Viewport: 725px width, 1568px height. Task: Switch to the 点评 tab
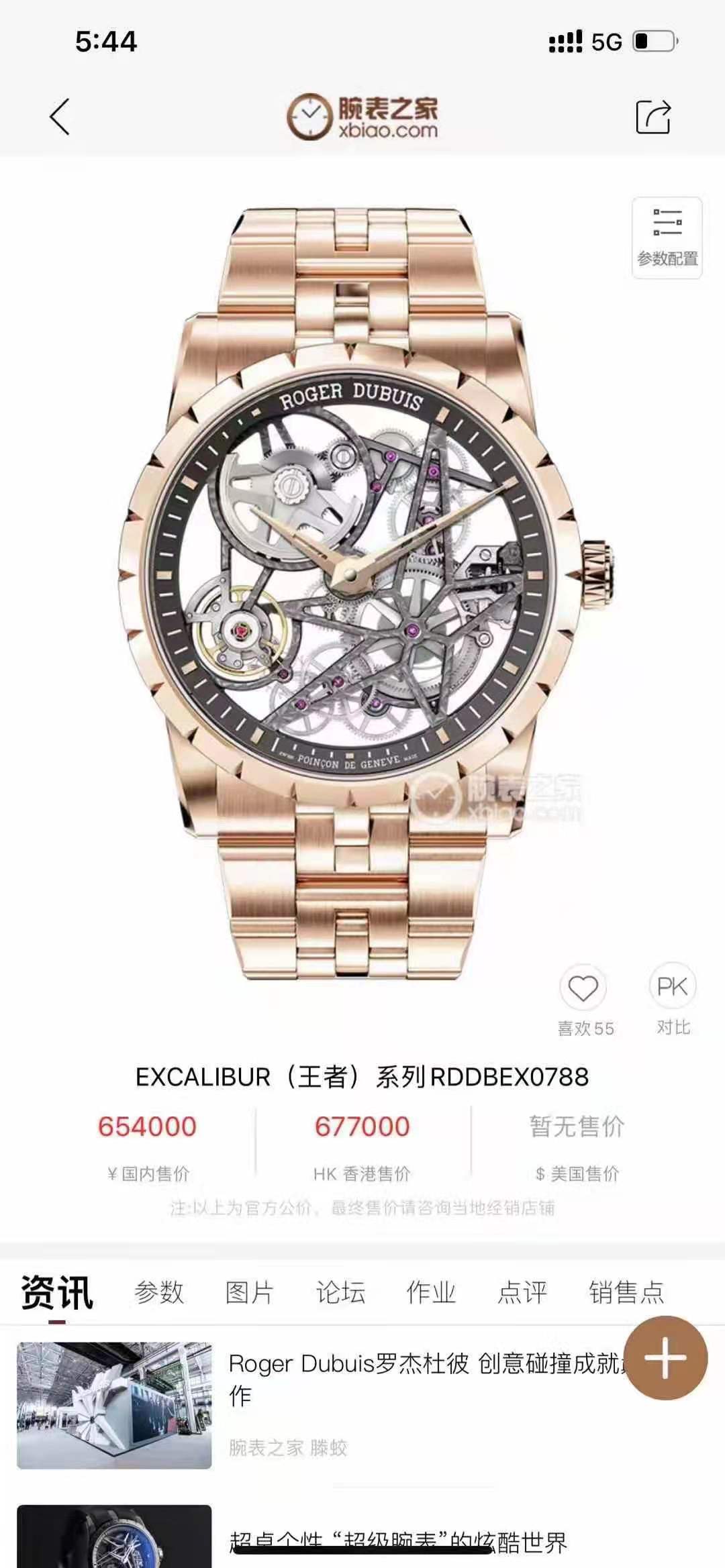522,1292
